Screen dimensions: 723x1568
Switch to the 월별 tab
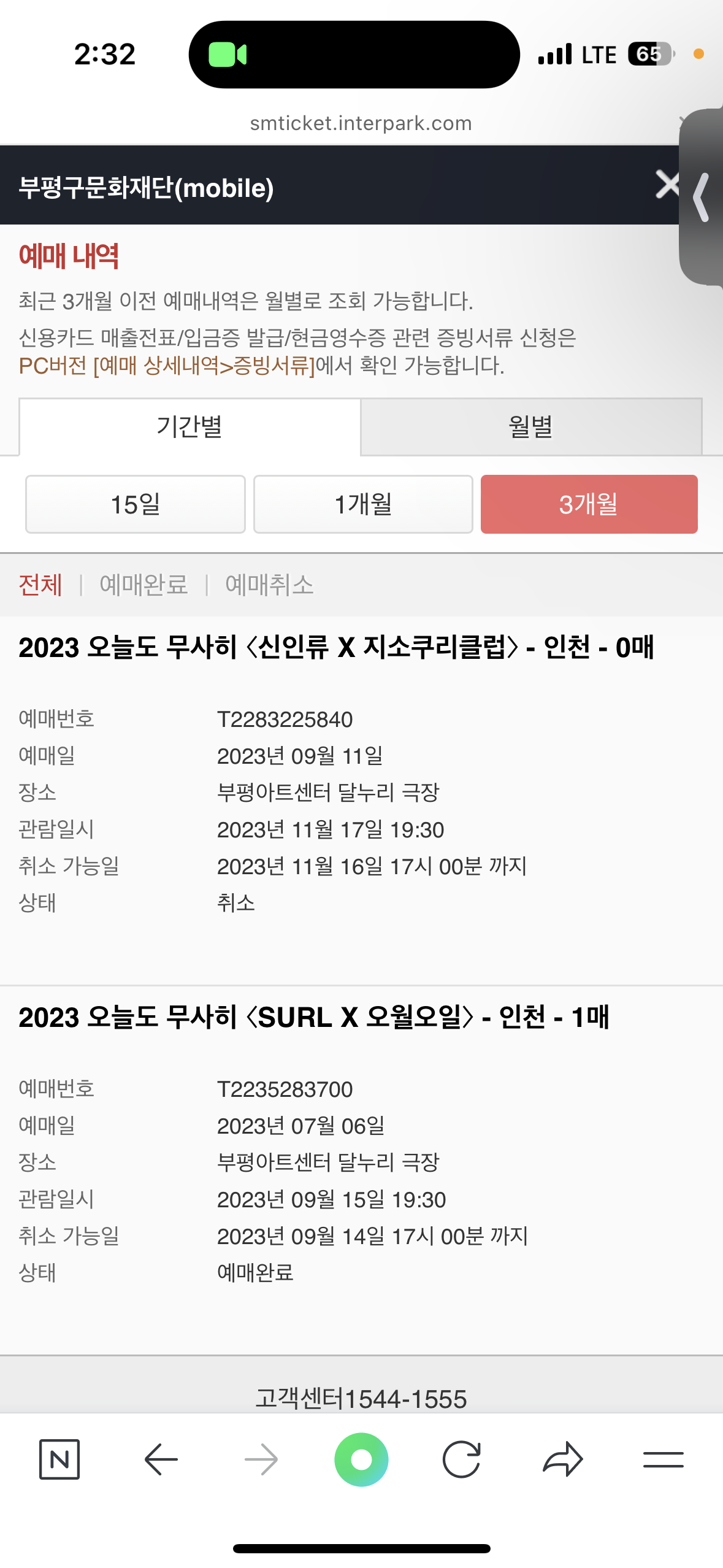pos(531,426)
